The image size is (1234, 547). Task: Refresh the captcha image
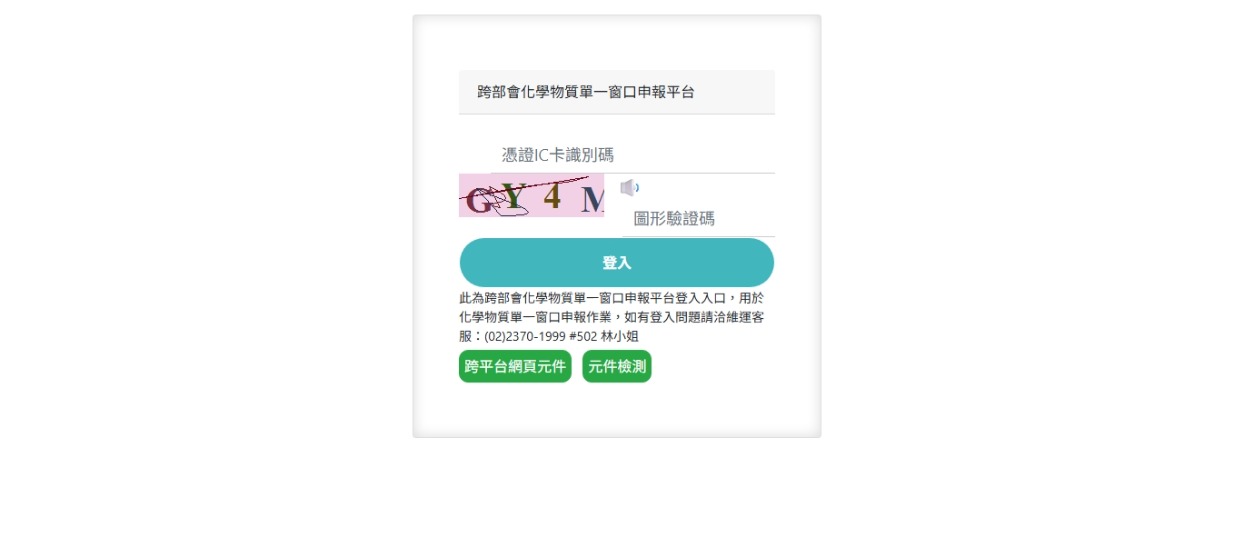click(531, 196)
